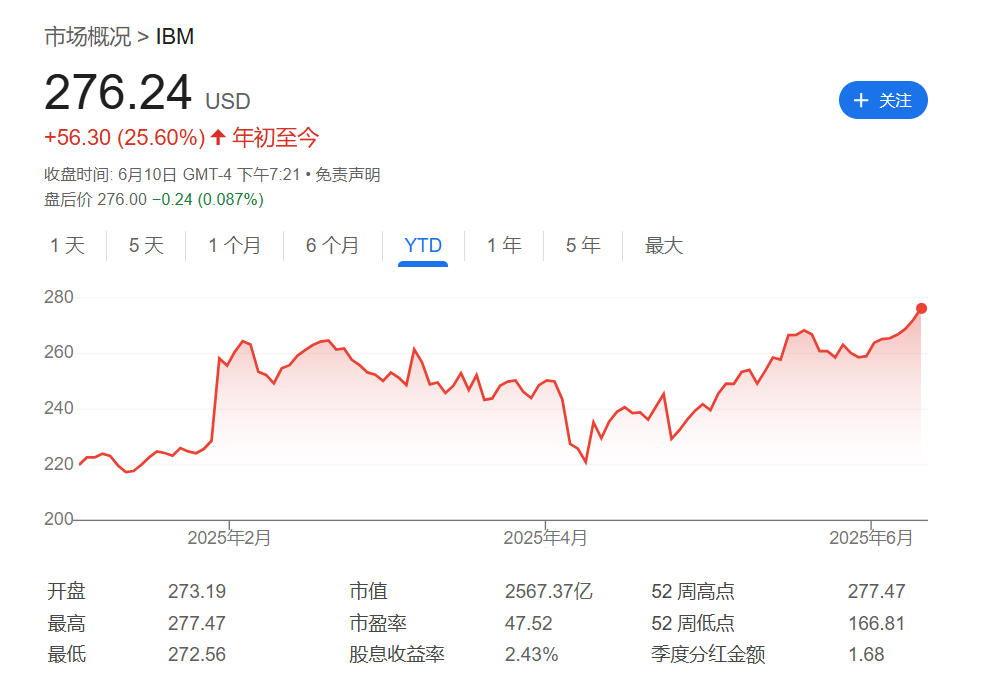Go back to 市场概况

(88, 38)
